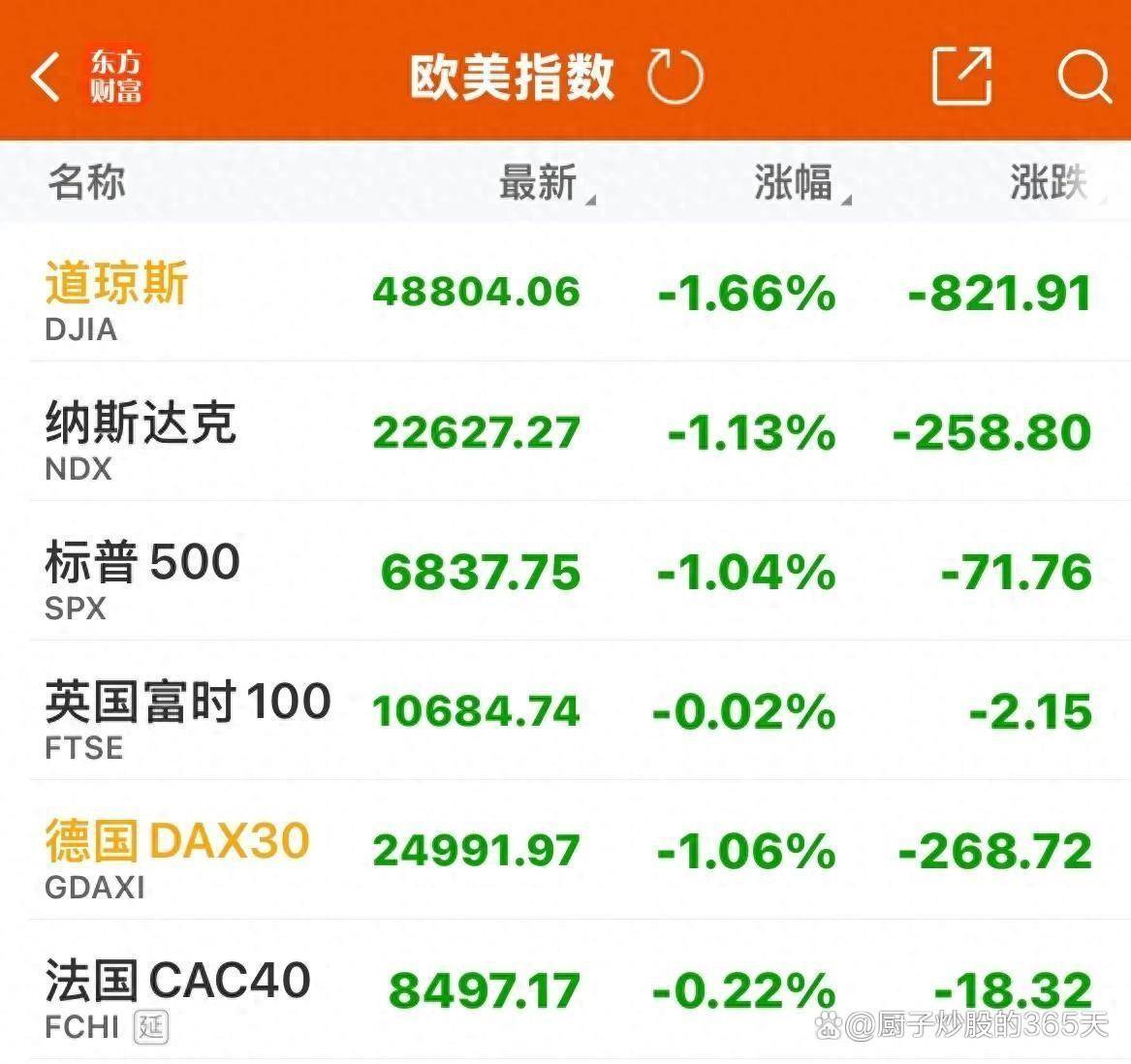The image size is (1131, 1064).
Task: Open 德国DAX30 GDAXI quote
Action: (176, 857)
